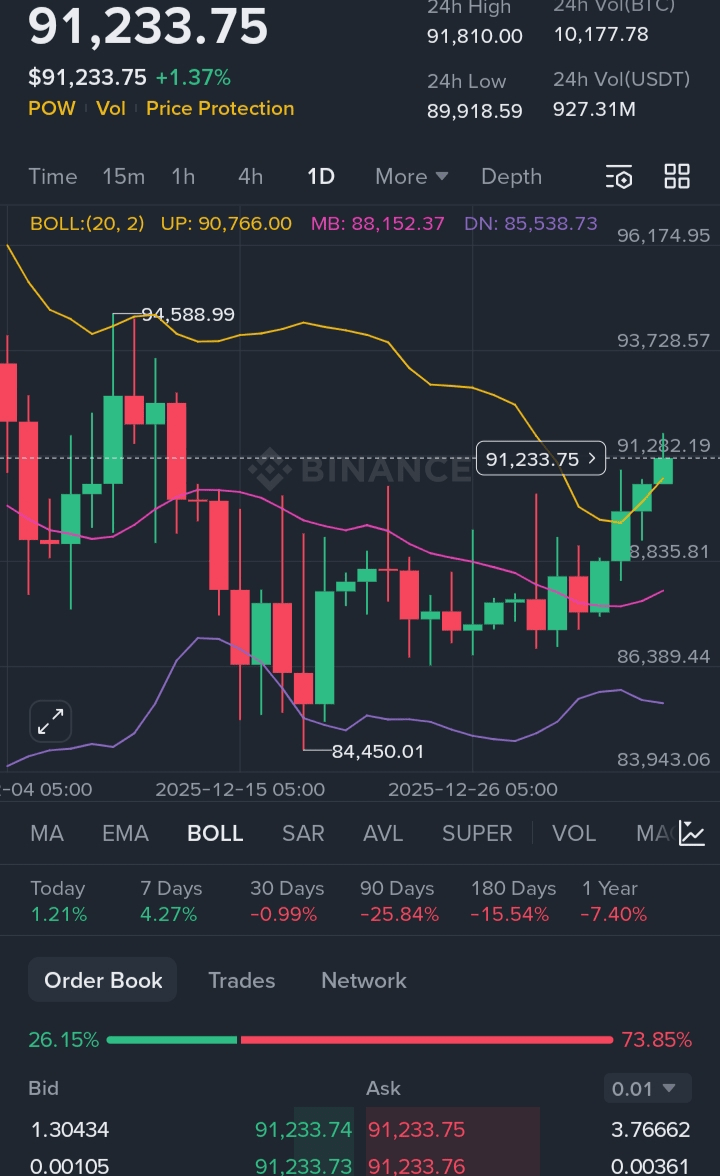The width and height of the screenshot is (720, 1176).
Task: Open the Network tab
Action: point(364,980)
